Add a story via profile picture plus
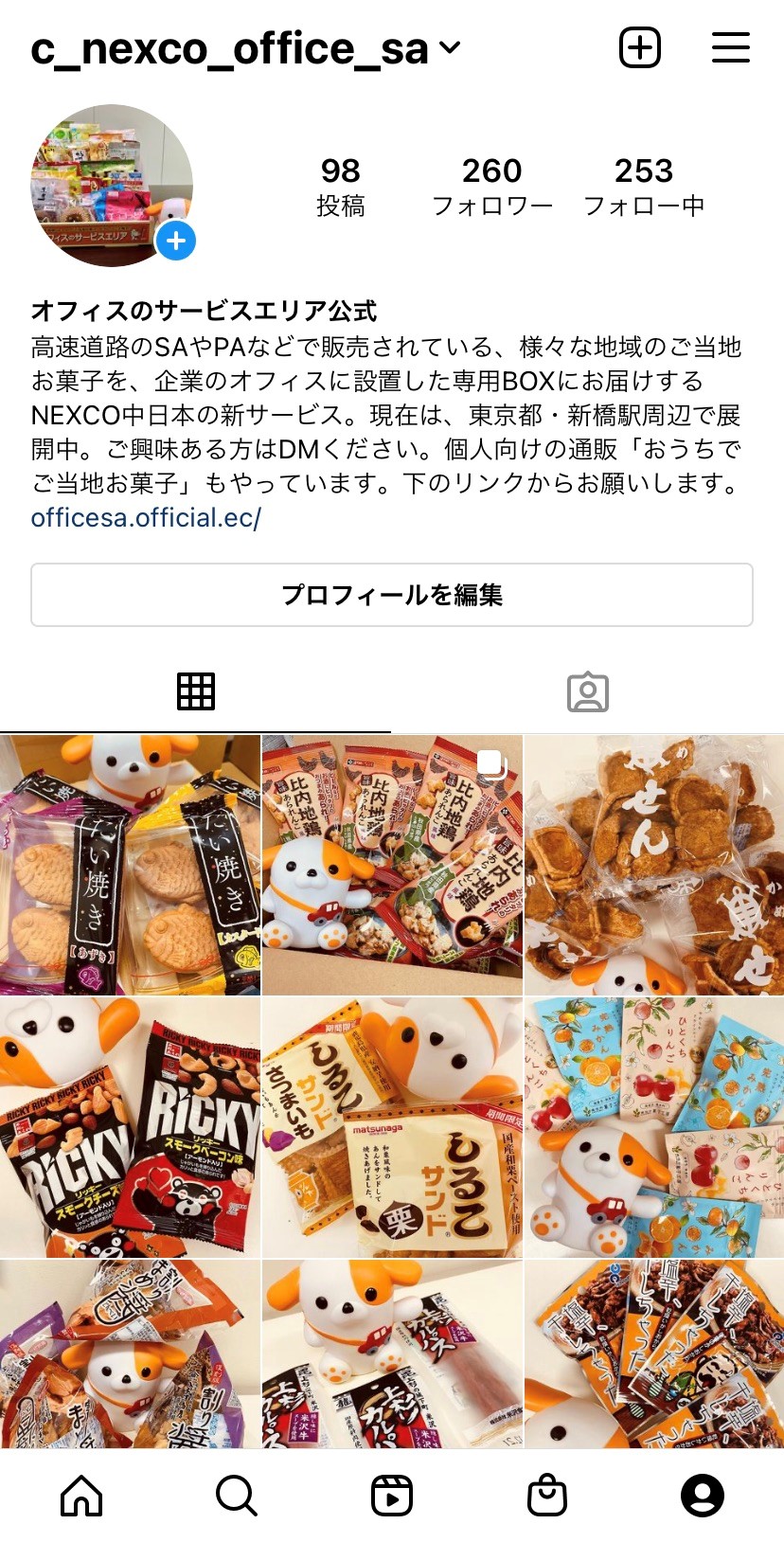784x1542 pixels. coord(176,242)
